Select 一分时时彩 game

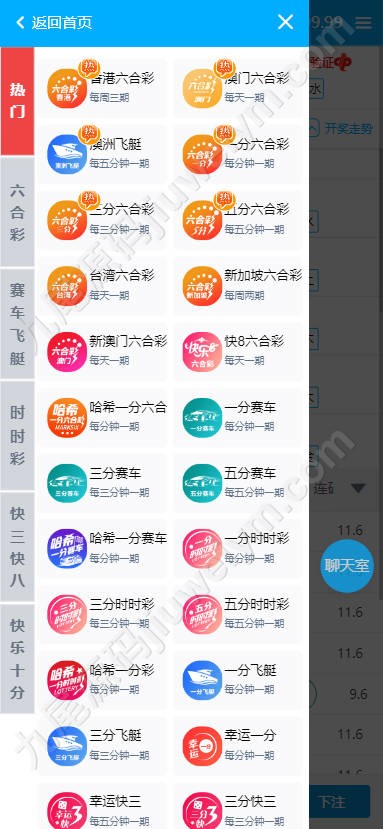pyautogui.click(x=239, y=548)
